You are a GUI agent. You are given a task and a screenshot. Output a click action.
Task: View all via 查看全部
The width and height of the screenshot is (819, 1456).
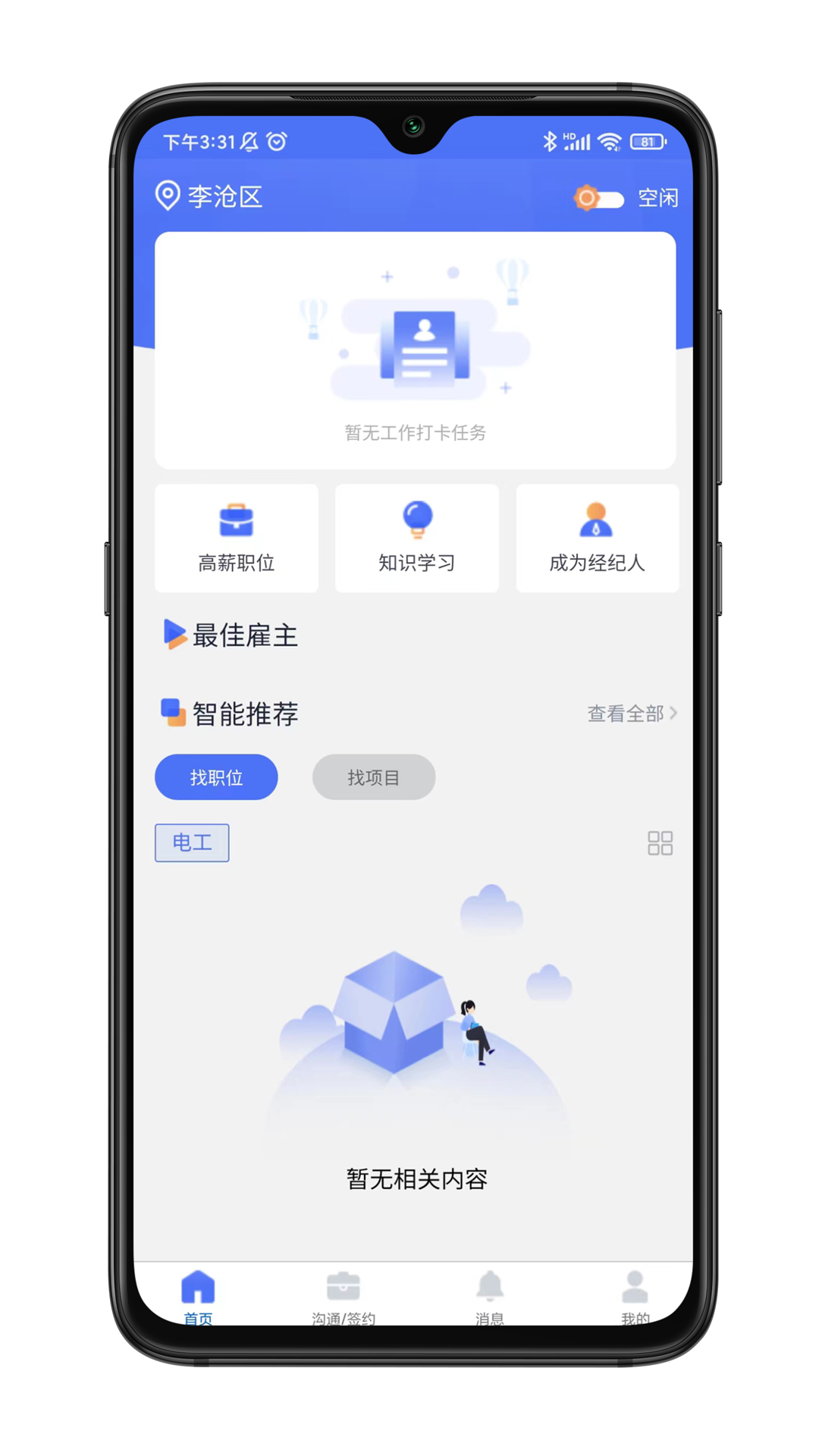(631, 714)
